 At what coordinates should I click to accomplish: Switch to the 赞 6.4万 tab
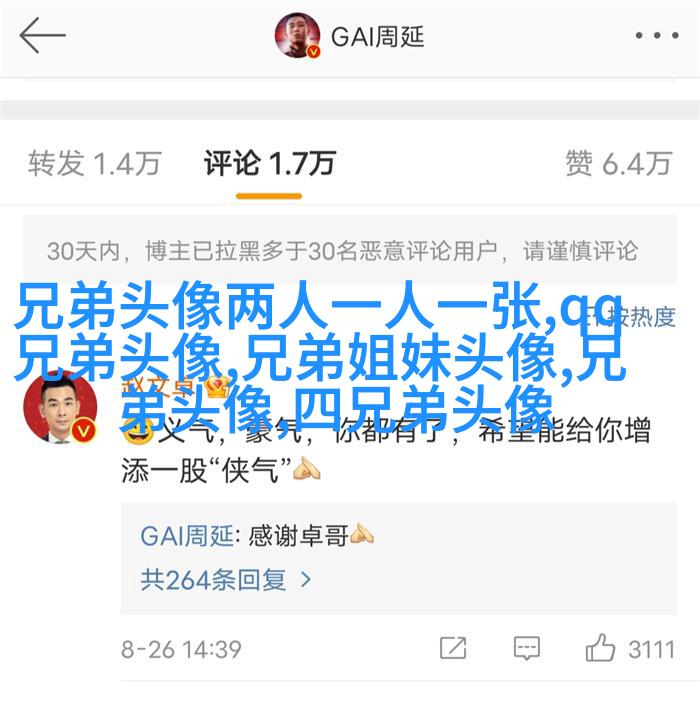pyautogui.click(x=617, y=163)
